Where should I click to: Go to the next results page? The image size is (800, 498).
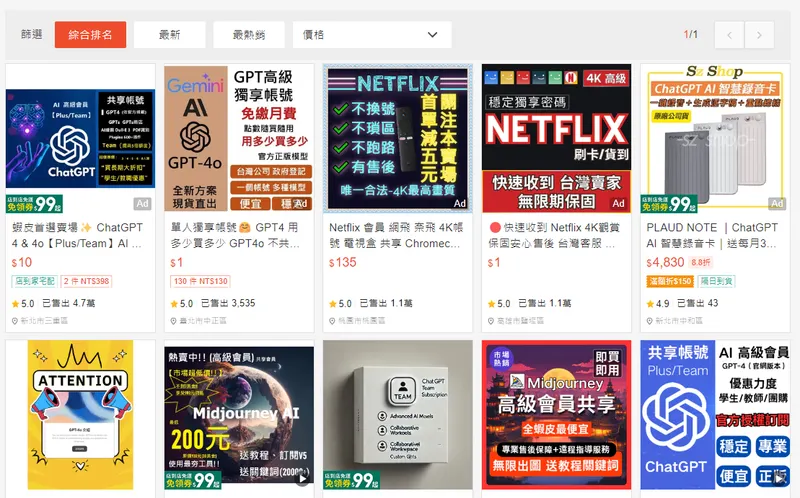click(760, 35)
